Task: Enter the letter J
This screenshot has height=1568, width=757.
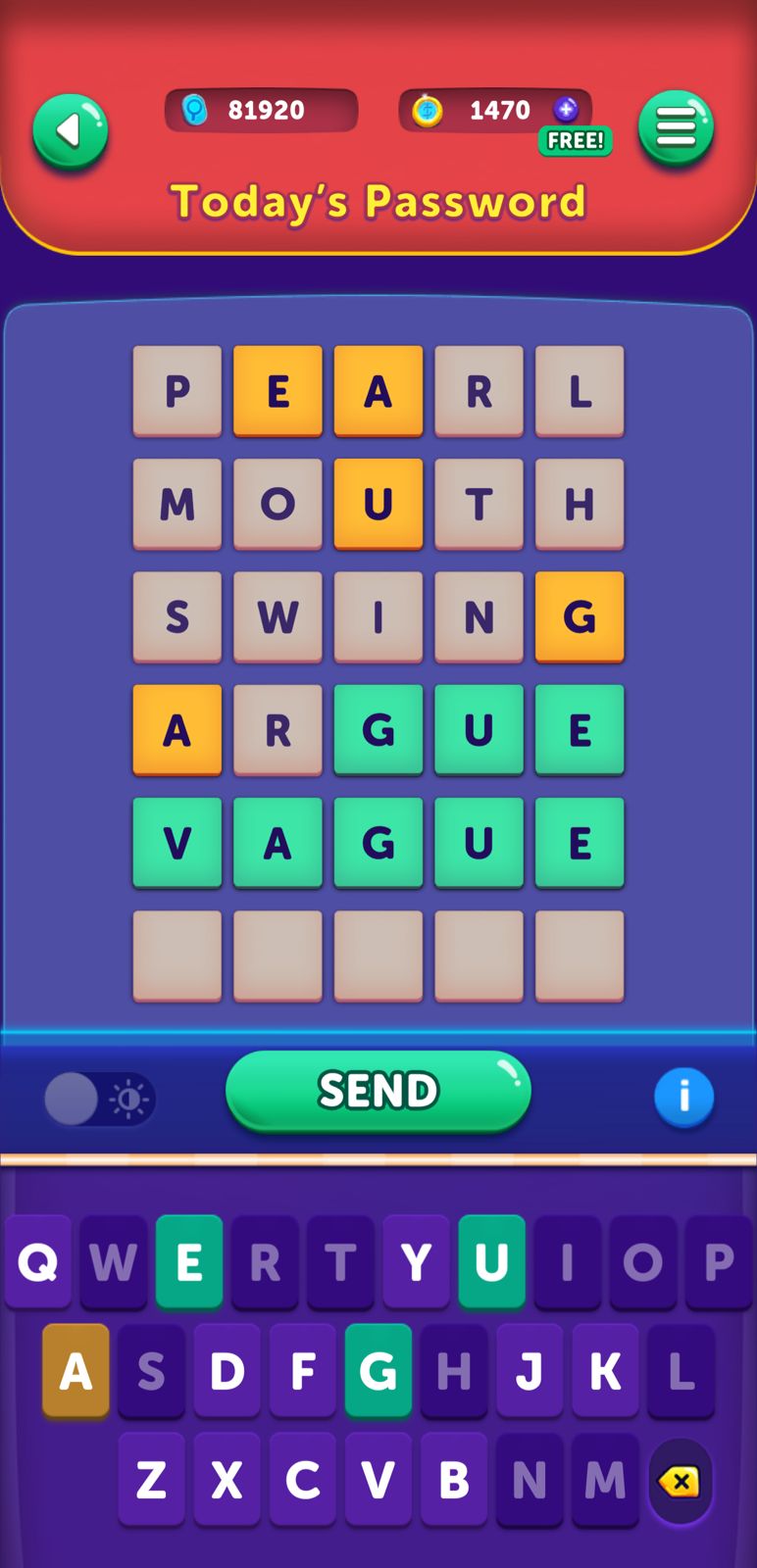Action: click(530, 1371)
